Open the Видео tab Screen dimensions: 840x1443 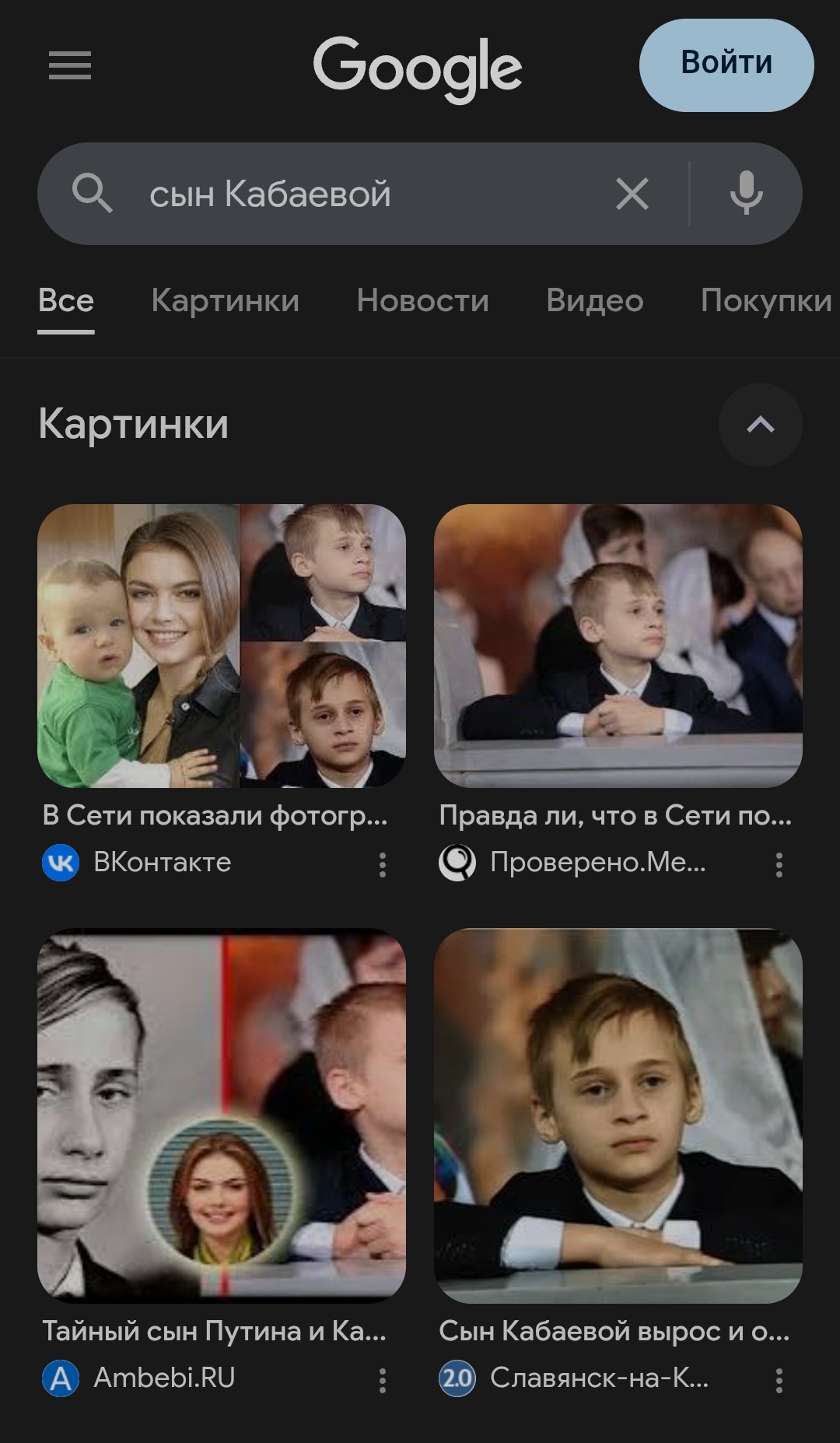click(x=595, y=300)
